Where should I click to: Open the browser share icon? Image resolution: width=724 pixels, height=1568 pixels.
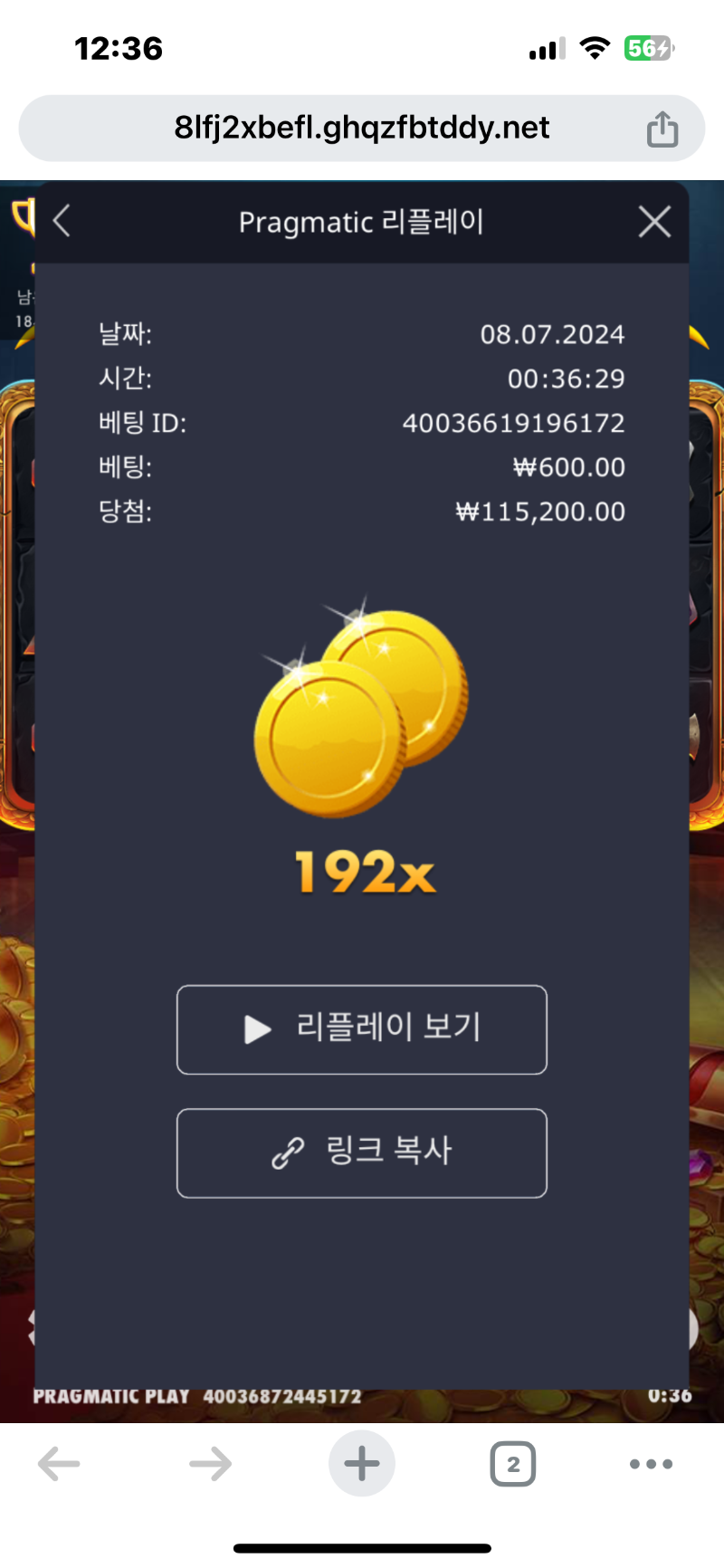(662, 128)
